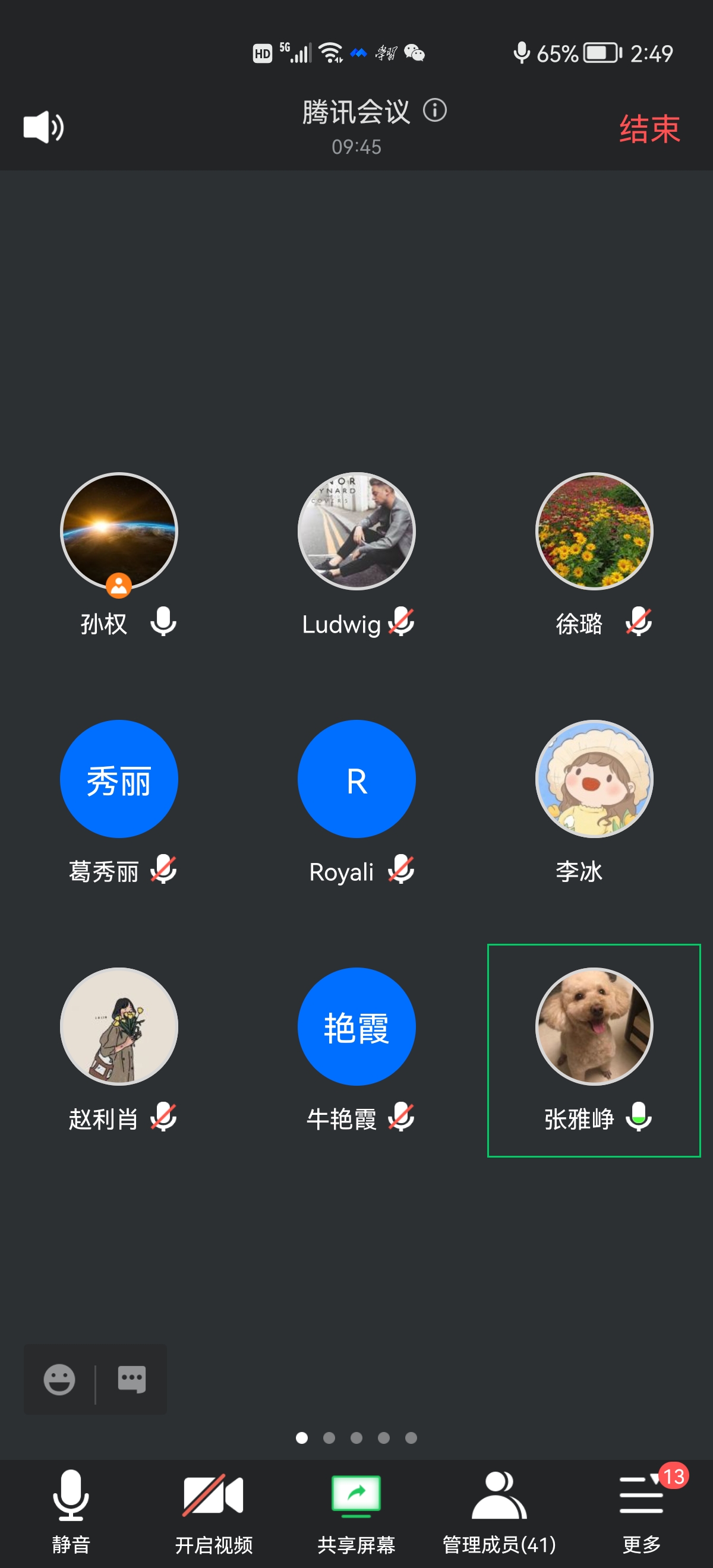Select participant 徐璐

coord(594,532)
